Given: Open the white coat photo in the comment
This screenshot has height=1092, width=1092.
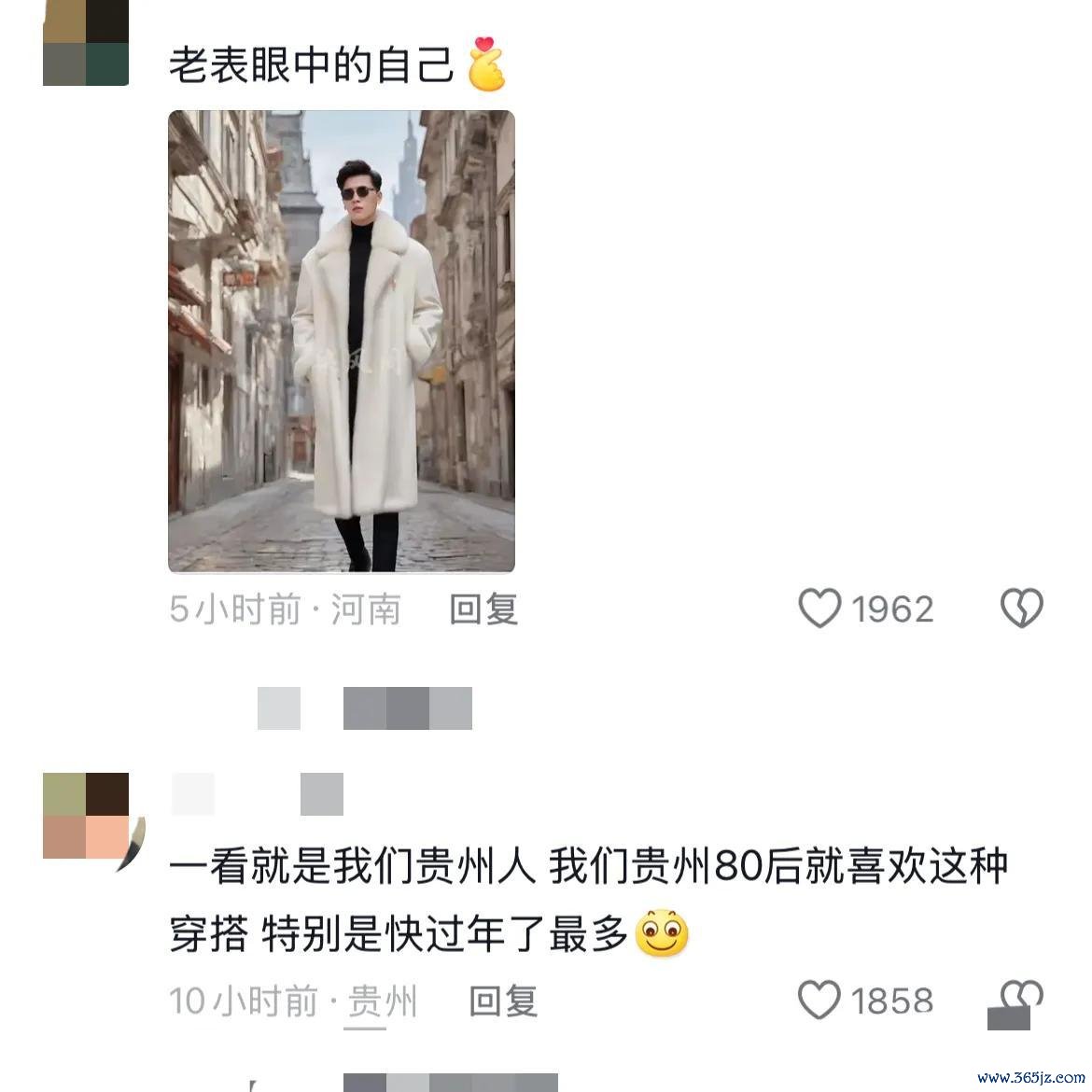Looking at the screenshot, I should click(341, 341).
